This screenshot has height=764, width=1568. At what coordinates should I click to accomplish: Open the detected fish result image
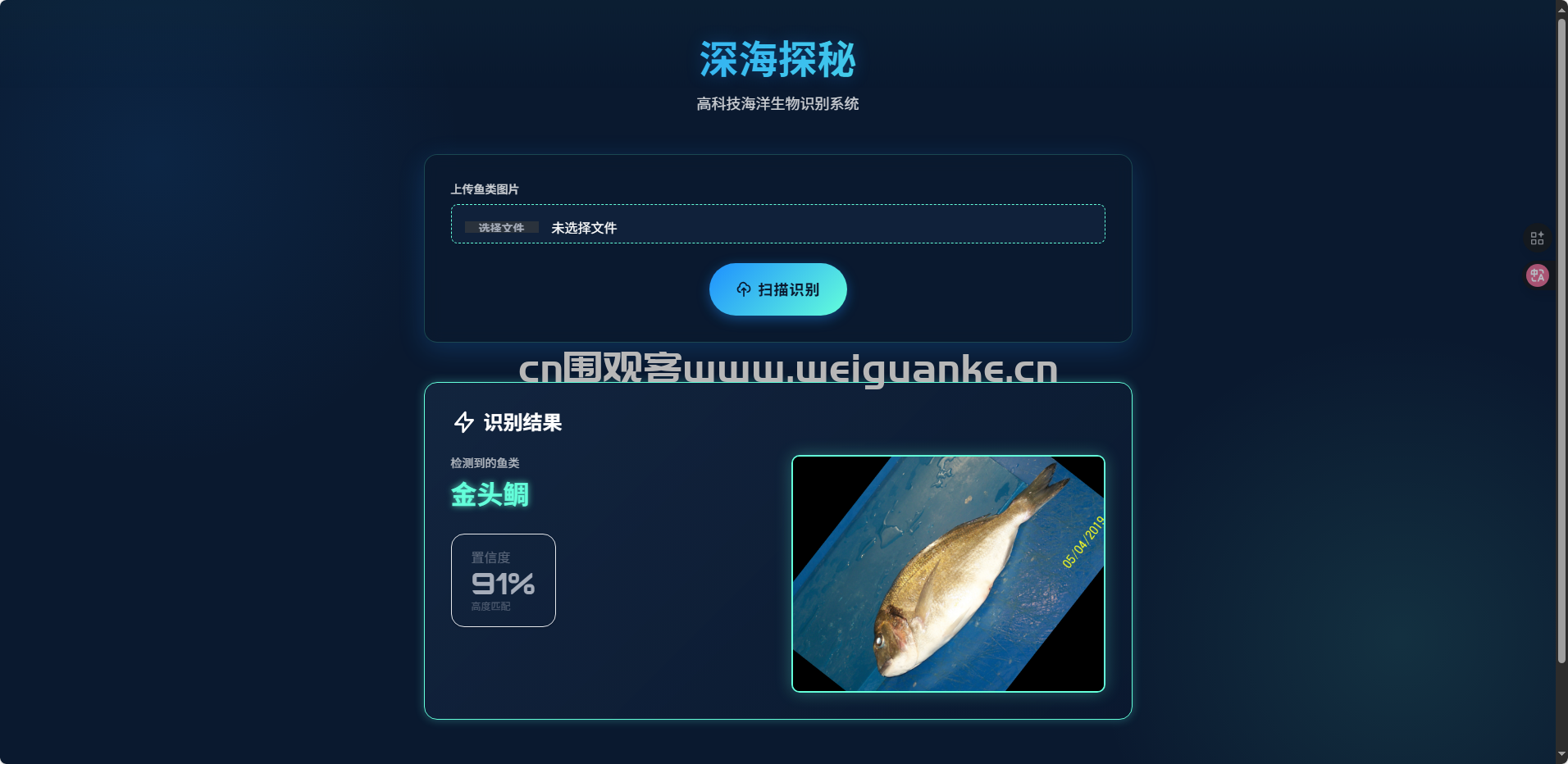click(948, 574)
